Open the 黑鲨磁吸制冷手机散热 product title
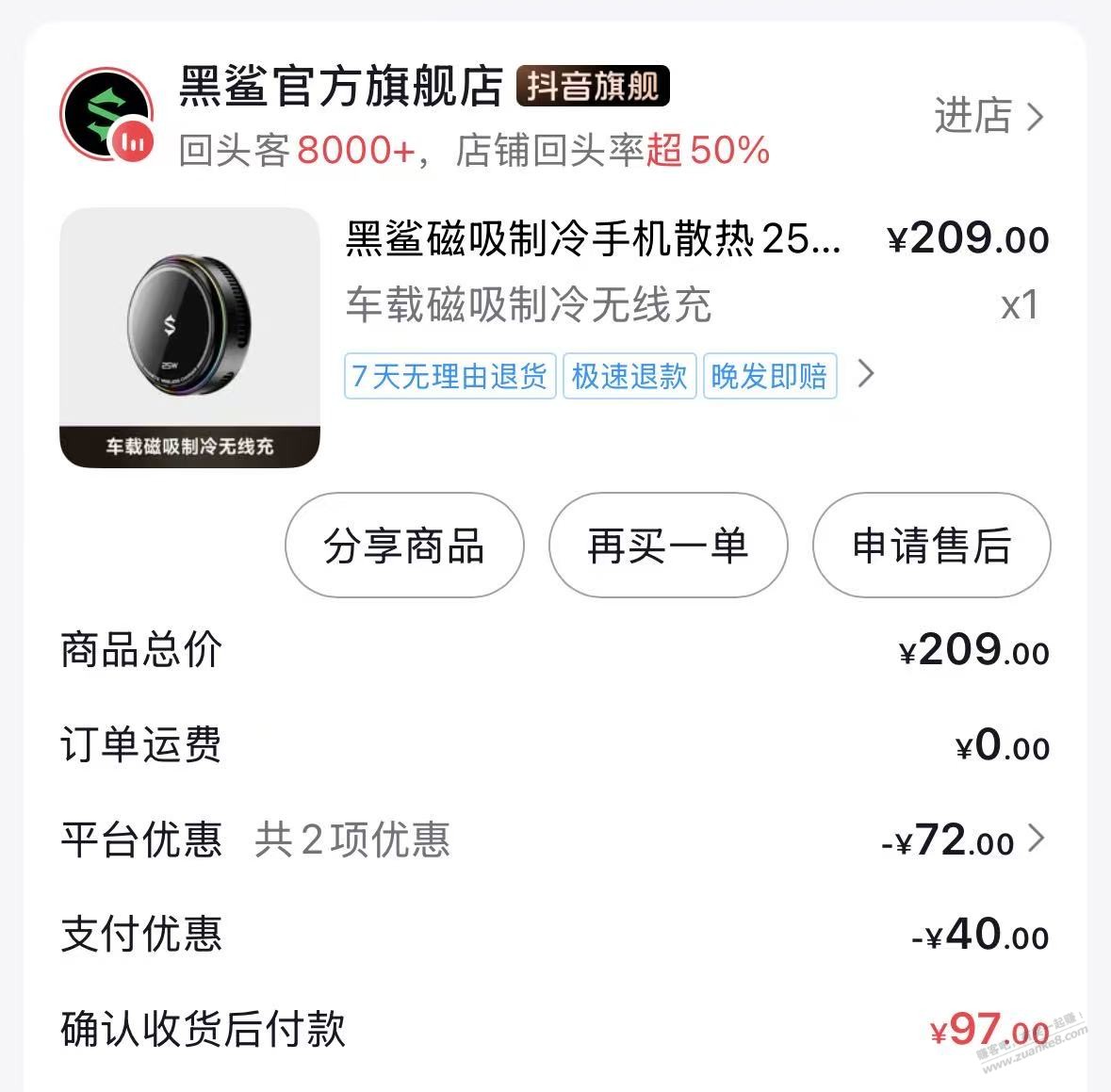Viewport: 1111px width, 1092px height. click(x=592, y=239)
